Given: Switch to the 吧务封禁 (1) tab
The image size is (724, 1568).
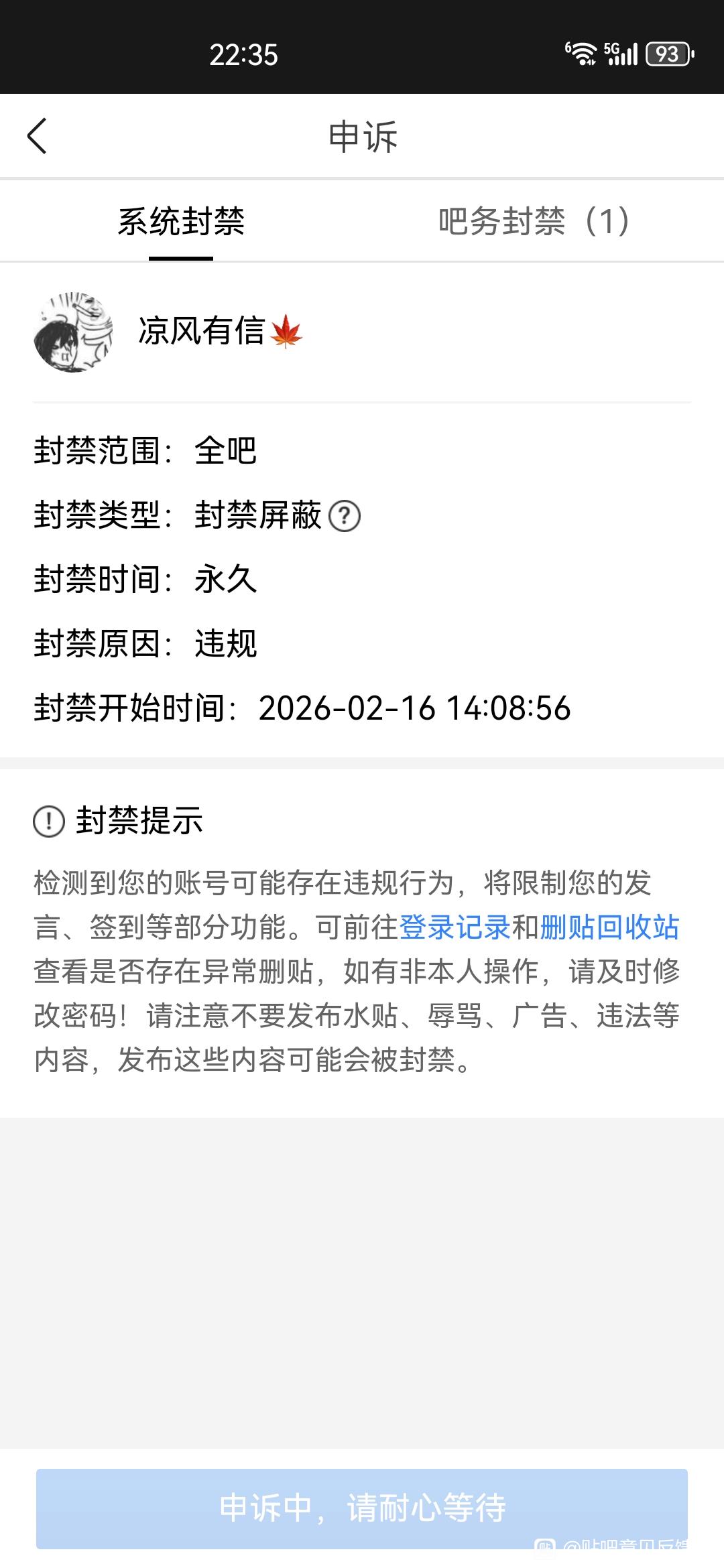Looking at the screenshot, I should [534, 222].
